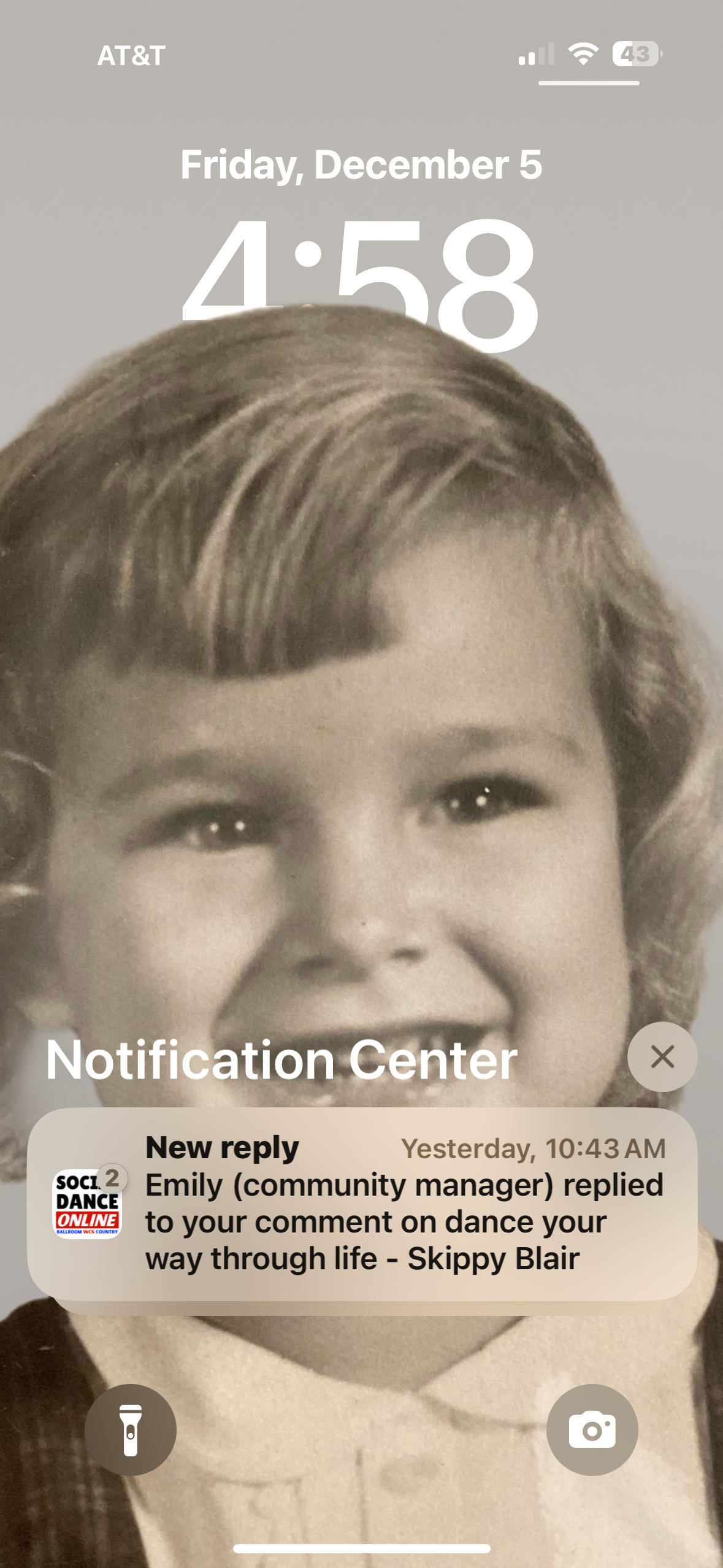
Task: Open the New reply notification from Emily
Action: (362, 1204)
